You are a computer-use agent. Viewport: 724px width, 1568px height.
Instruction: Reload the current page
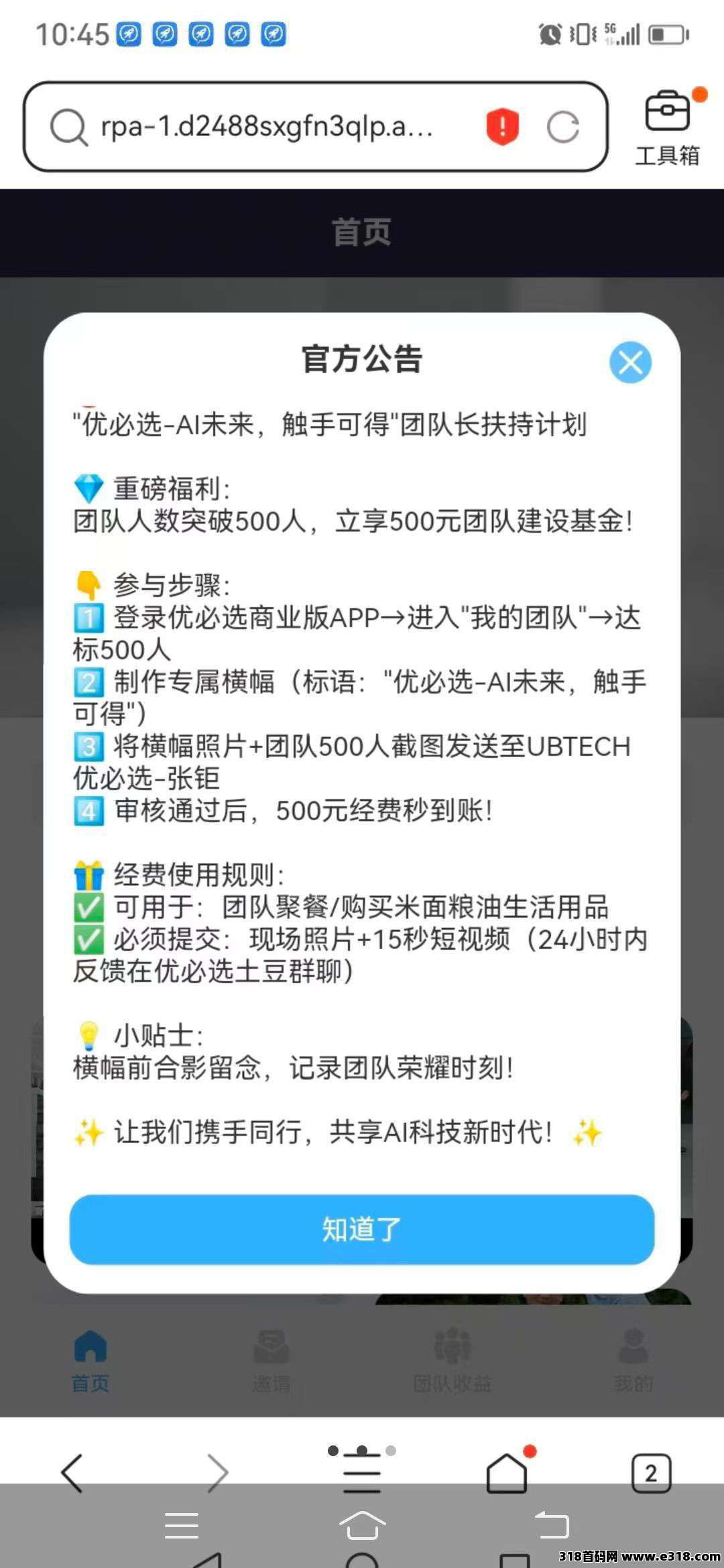pos(562,127)
